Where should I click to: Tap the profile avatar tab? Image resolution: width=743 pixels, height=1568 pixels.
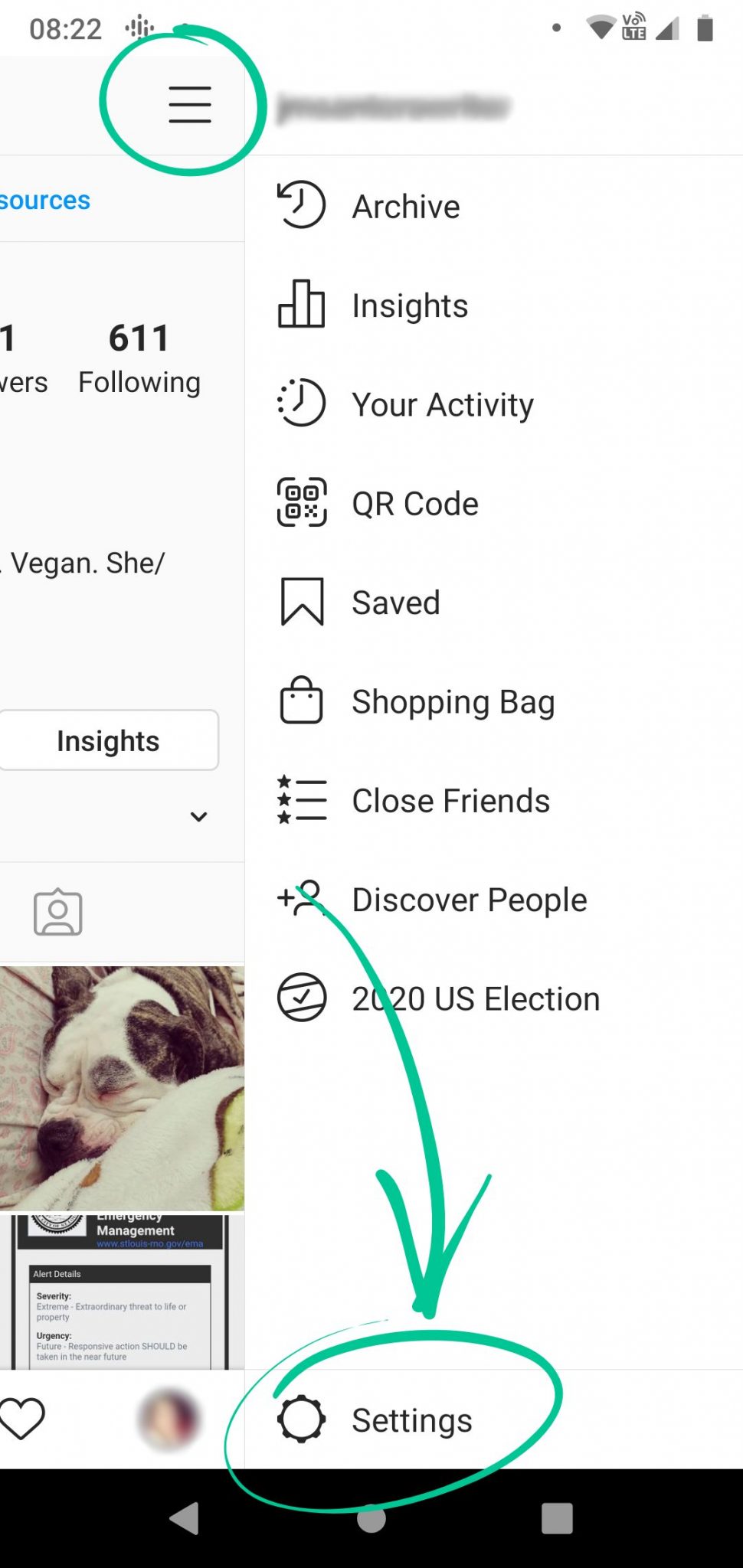(x=169, y=1419)
